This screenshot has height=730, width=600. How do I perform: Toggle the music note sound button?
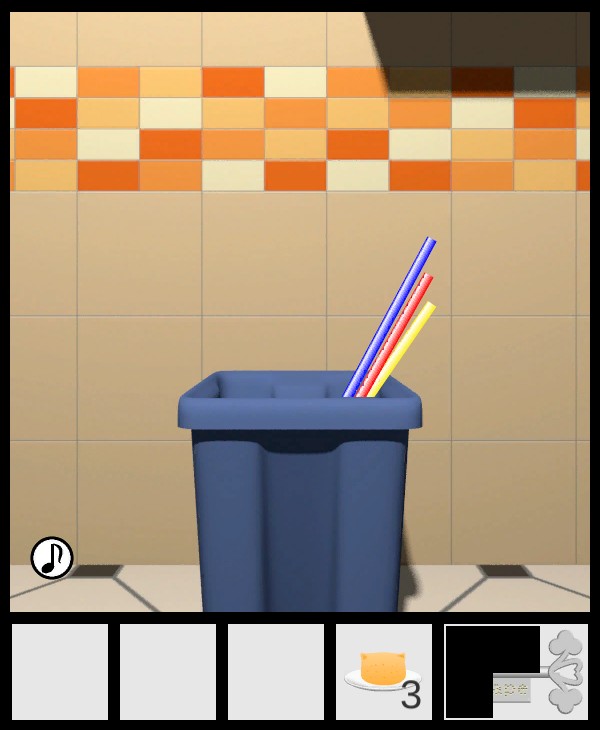[52, 558]
